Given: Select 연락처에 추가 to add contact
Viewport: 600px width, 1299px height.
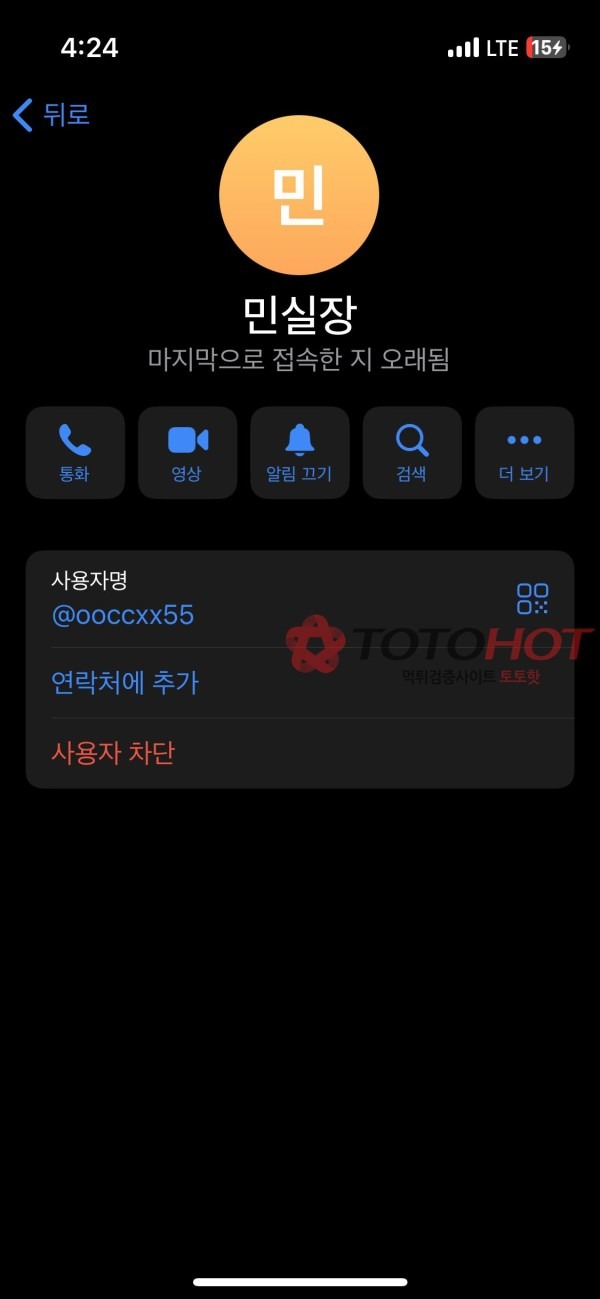Looking at the screenshot, I should click(x=126, y=683).
